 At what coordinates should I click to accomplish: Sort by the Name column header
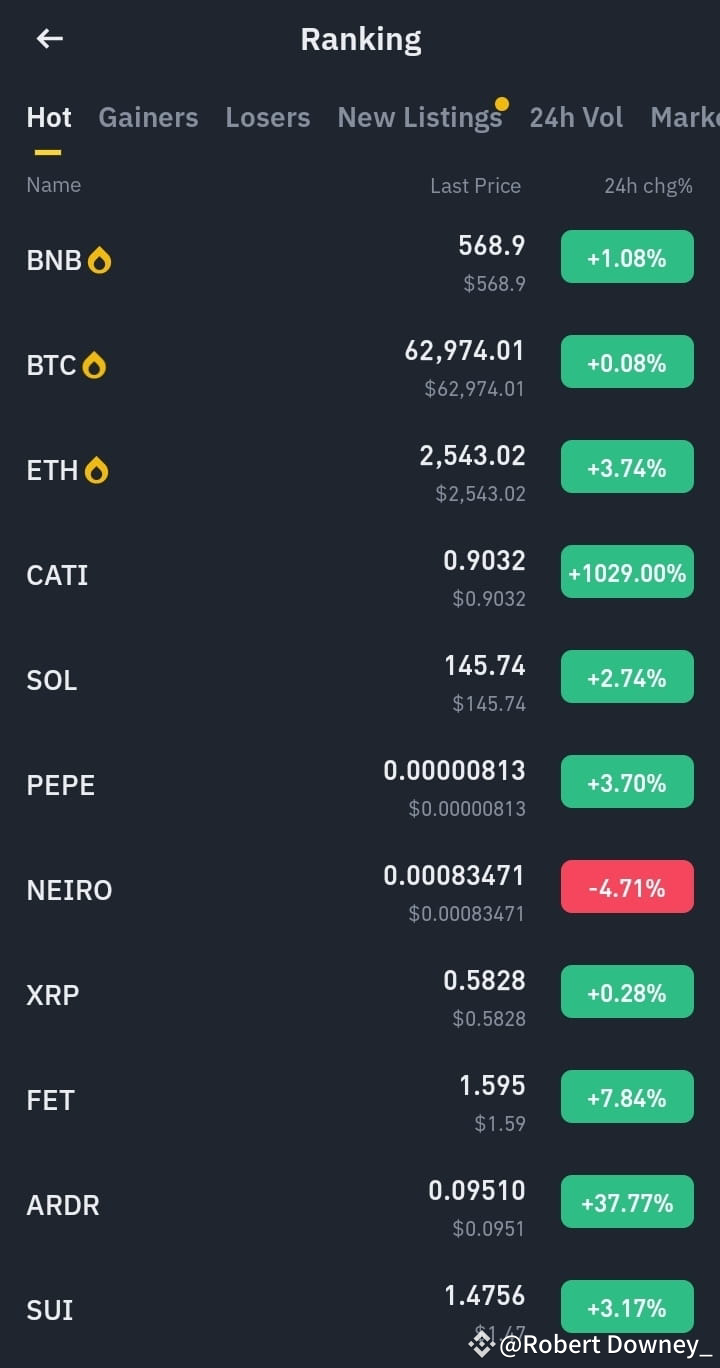pos(53,185)
